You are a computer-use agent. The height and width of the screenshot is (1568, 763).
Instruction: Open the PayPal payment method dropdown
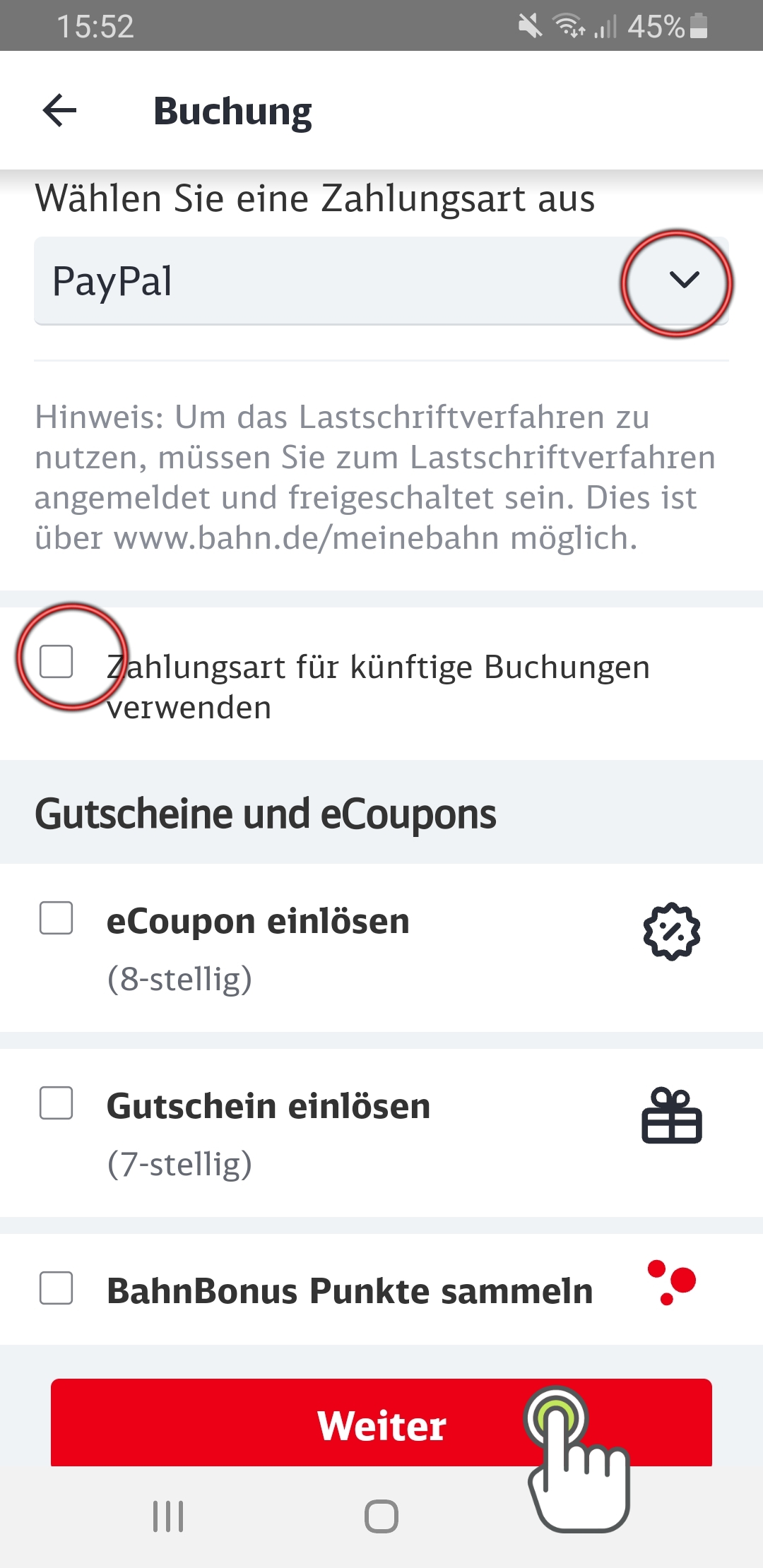click(x=381, y=281)
